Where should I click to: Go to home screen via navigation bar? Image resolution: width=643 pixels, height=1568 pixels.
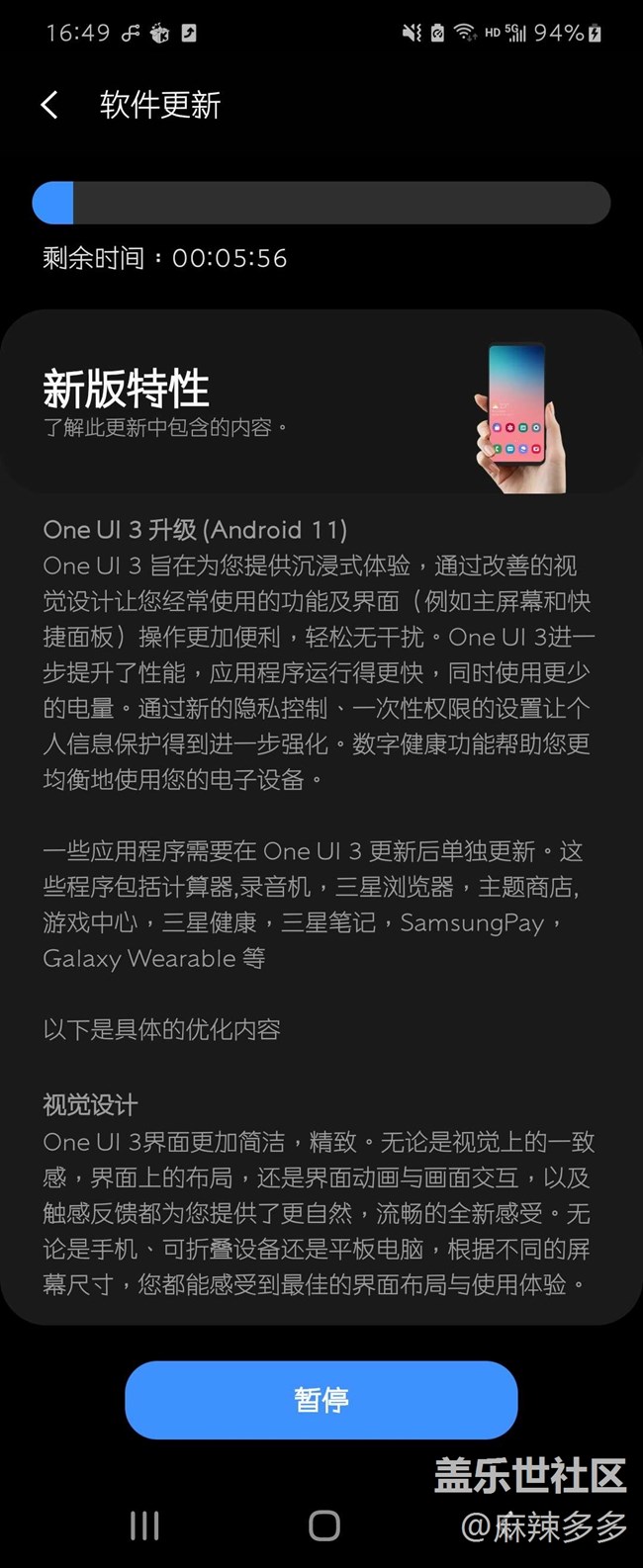pyautogui.click(x=324, y=1525)
